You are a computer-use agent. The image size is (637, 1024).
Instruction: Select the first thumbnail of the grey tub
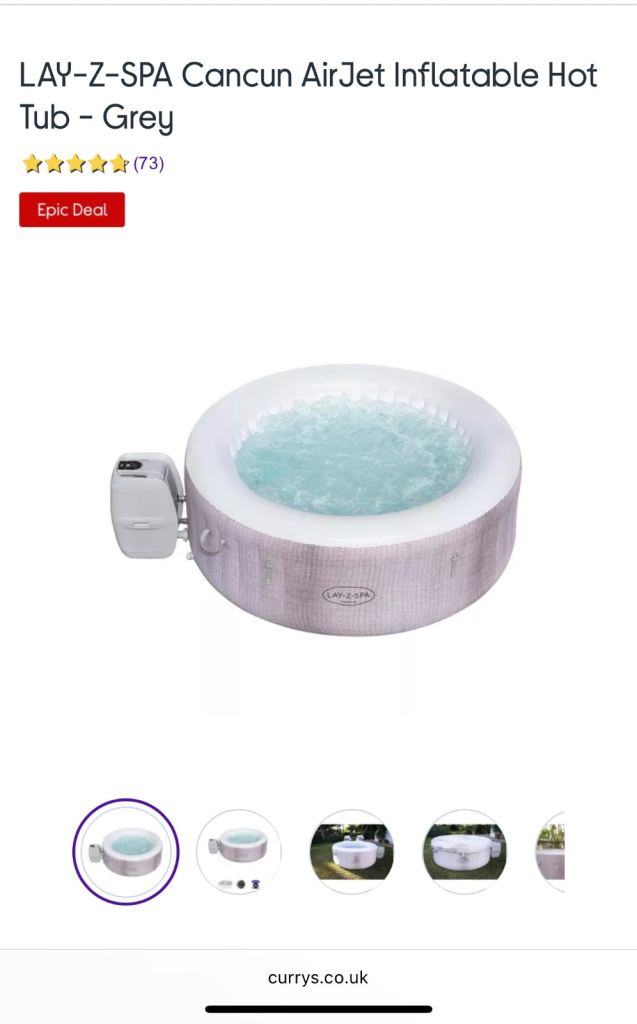pos(125,852)
